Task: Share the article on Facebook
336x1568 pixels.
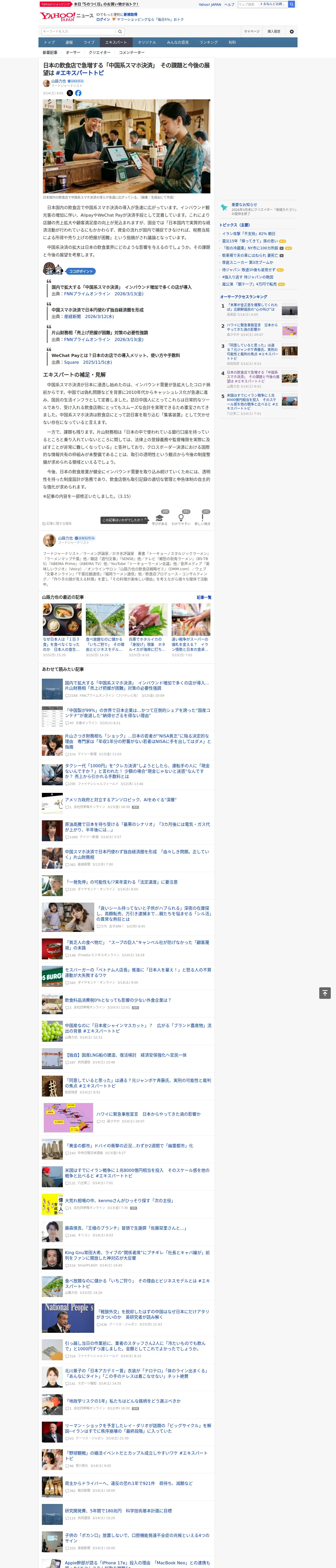Action: 78,93
